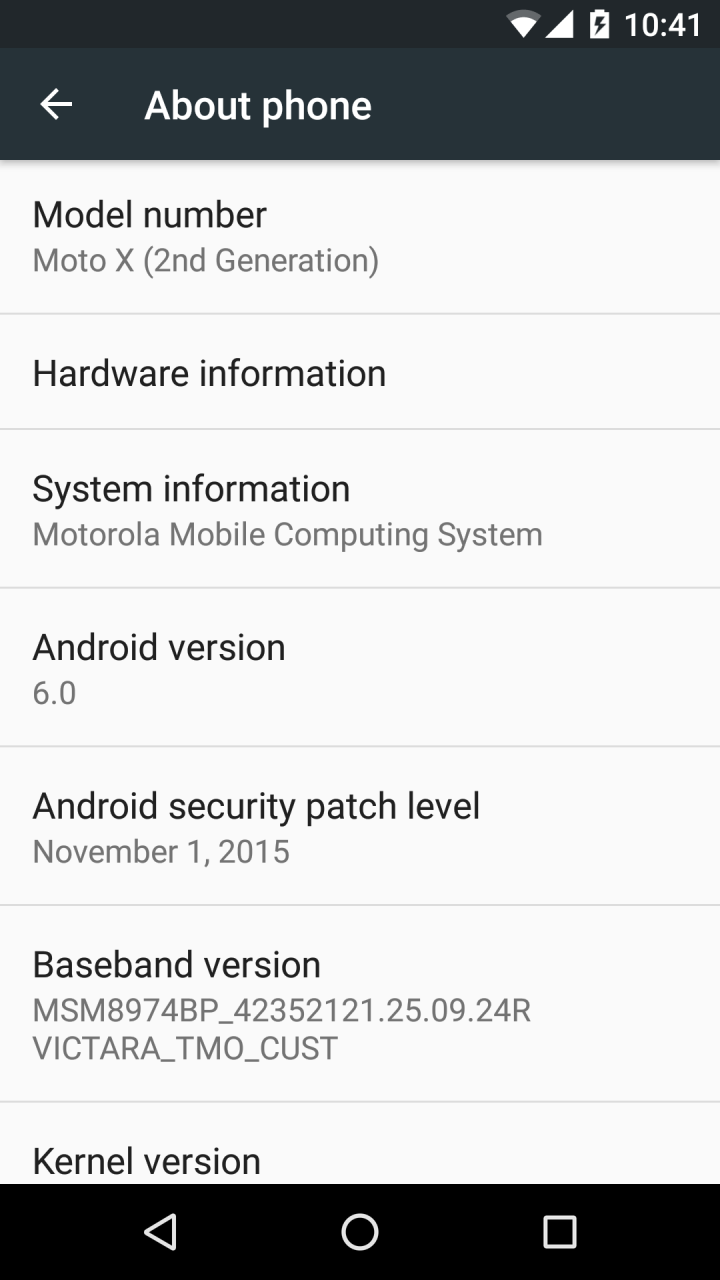Tap the Android version row
Image resolution: width=720 pixels, height=1280 pixels.
360,667
